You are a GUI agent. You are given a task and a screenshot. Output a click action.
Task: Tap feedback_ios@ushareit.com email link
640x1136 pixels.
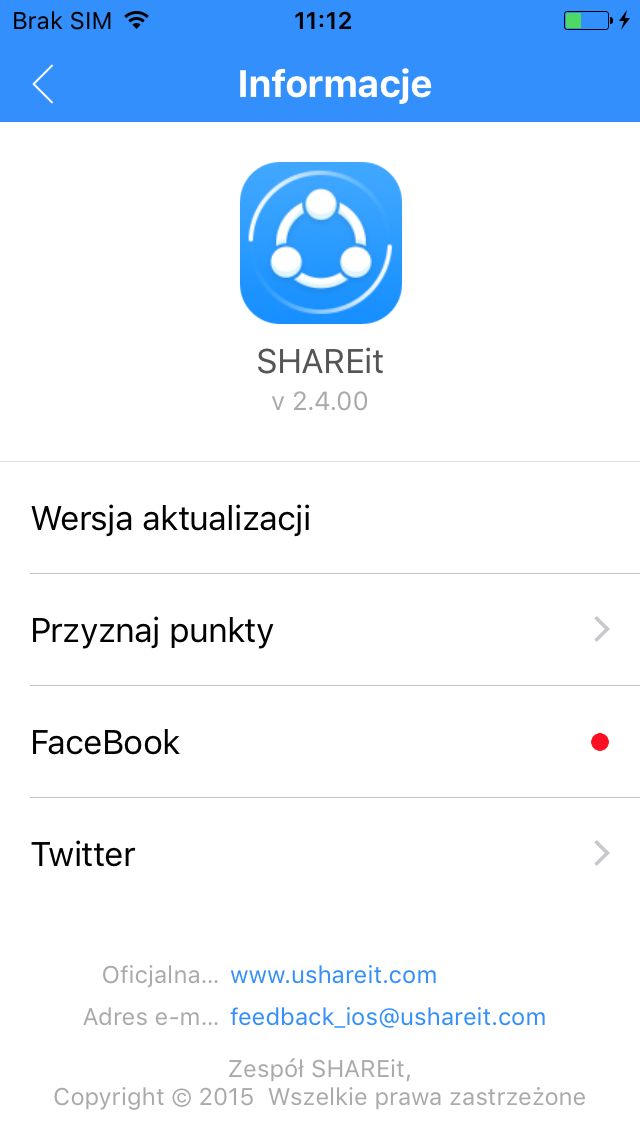coord(388,1017)
